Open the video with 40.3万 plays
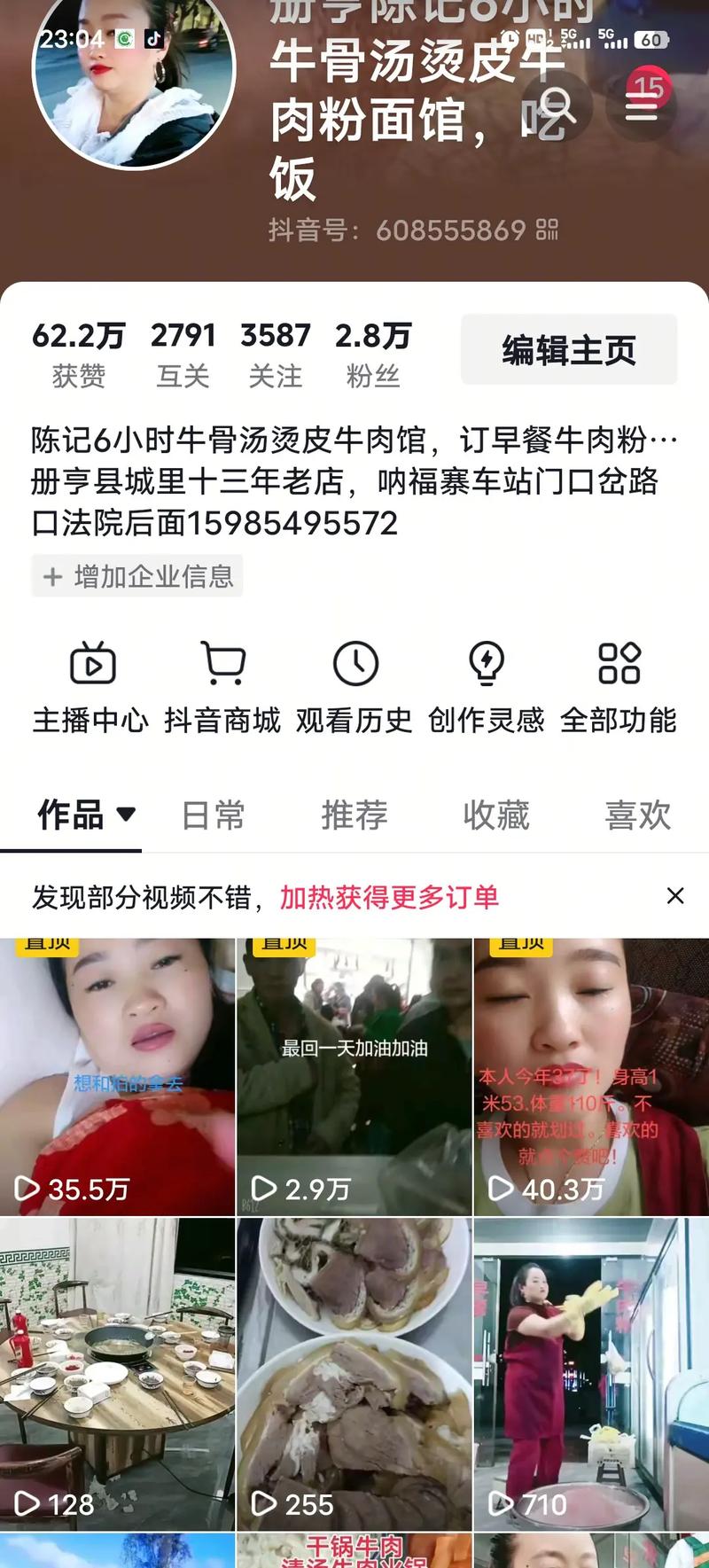The width and height of the screenshot is (709, 1568). pyautogui.click(x=591, y=1077)
